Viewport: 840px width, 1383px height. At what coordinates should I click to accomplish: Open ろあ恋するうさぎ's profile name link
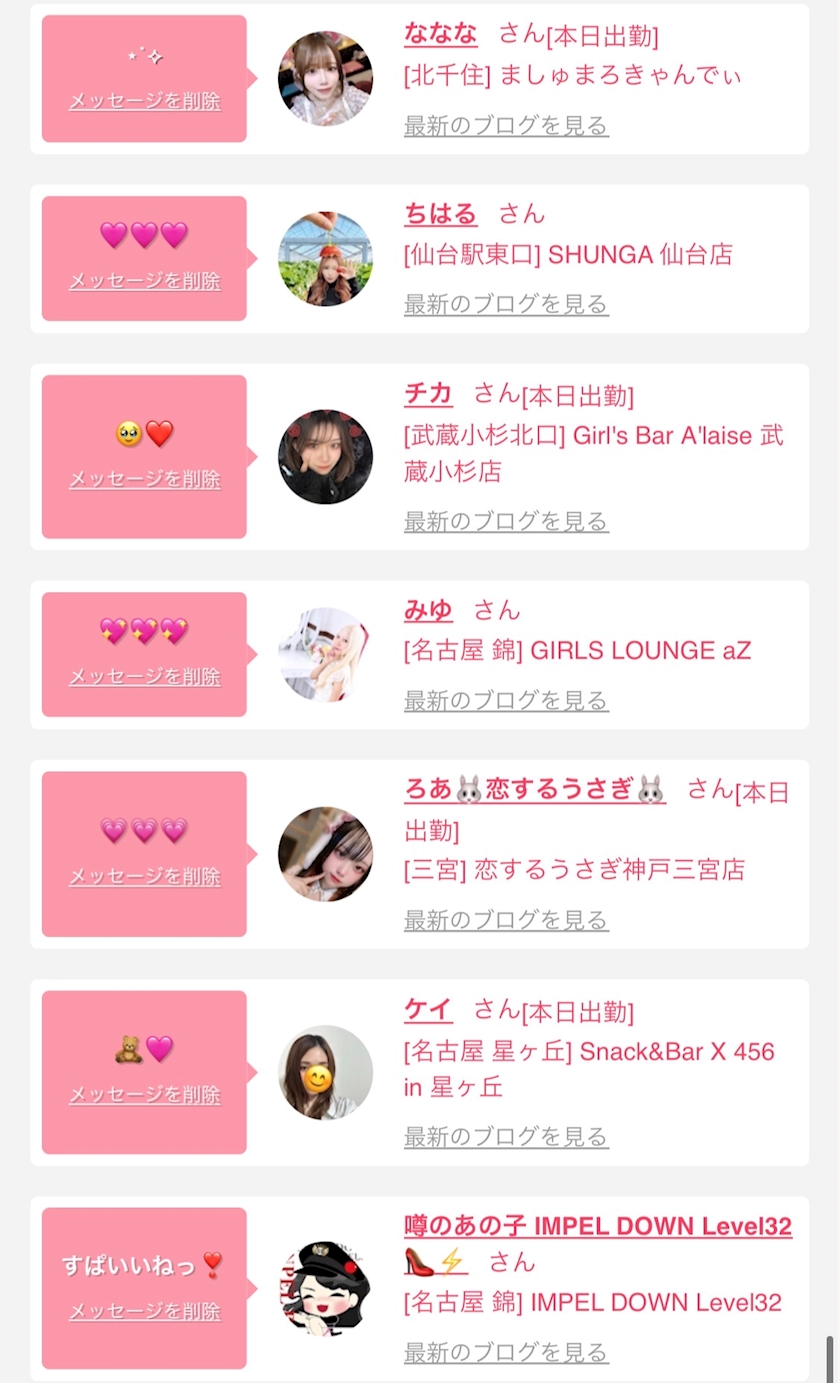[535, 789]
